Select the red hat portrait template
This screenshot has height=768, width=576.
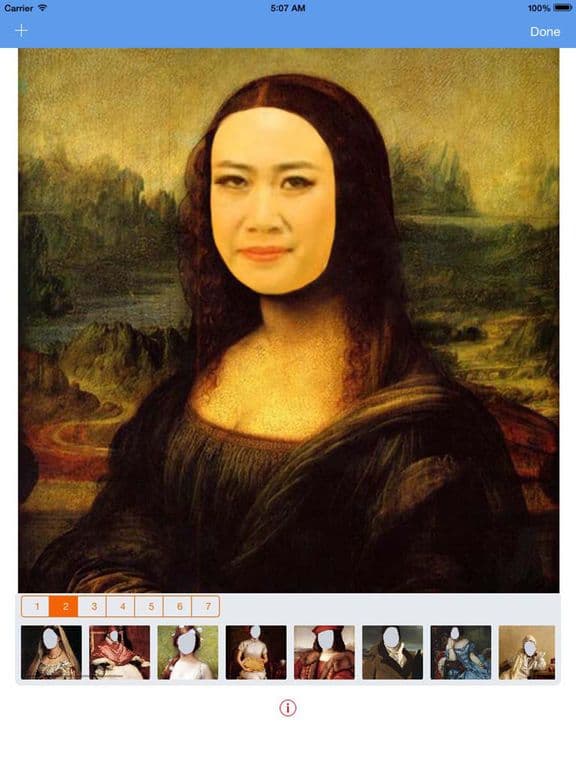324,652
